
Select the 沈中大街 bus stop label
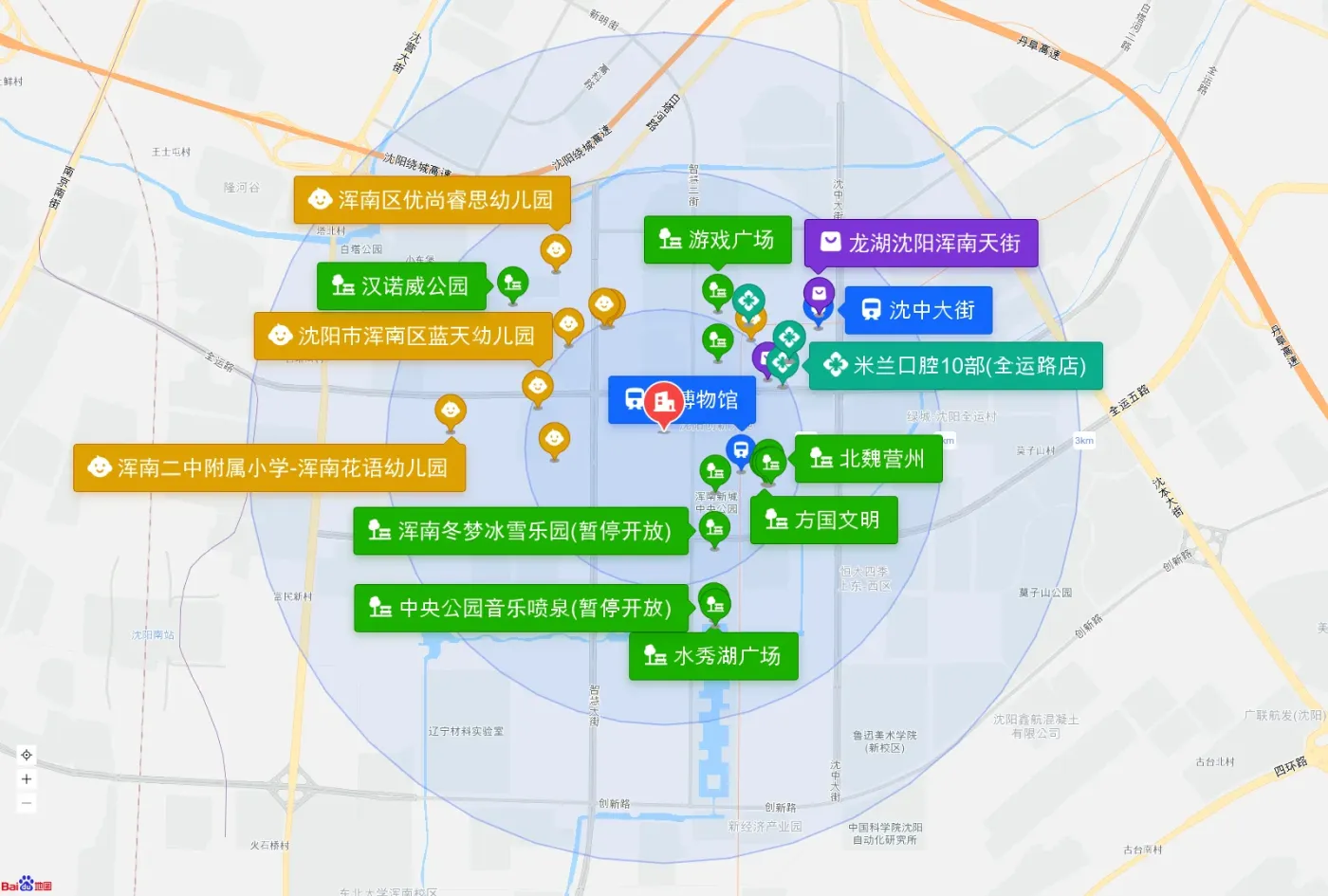[x=918, y=310]
